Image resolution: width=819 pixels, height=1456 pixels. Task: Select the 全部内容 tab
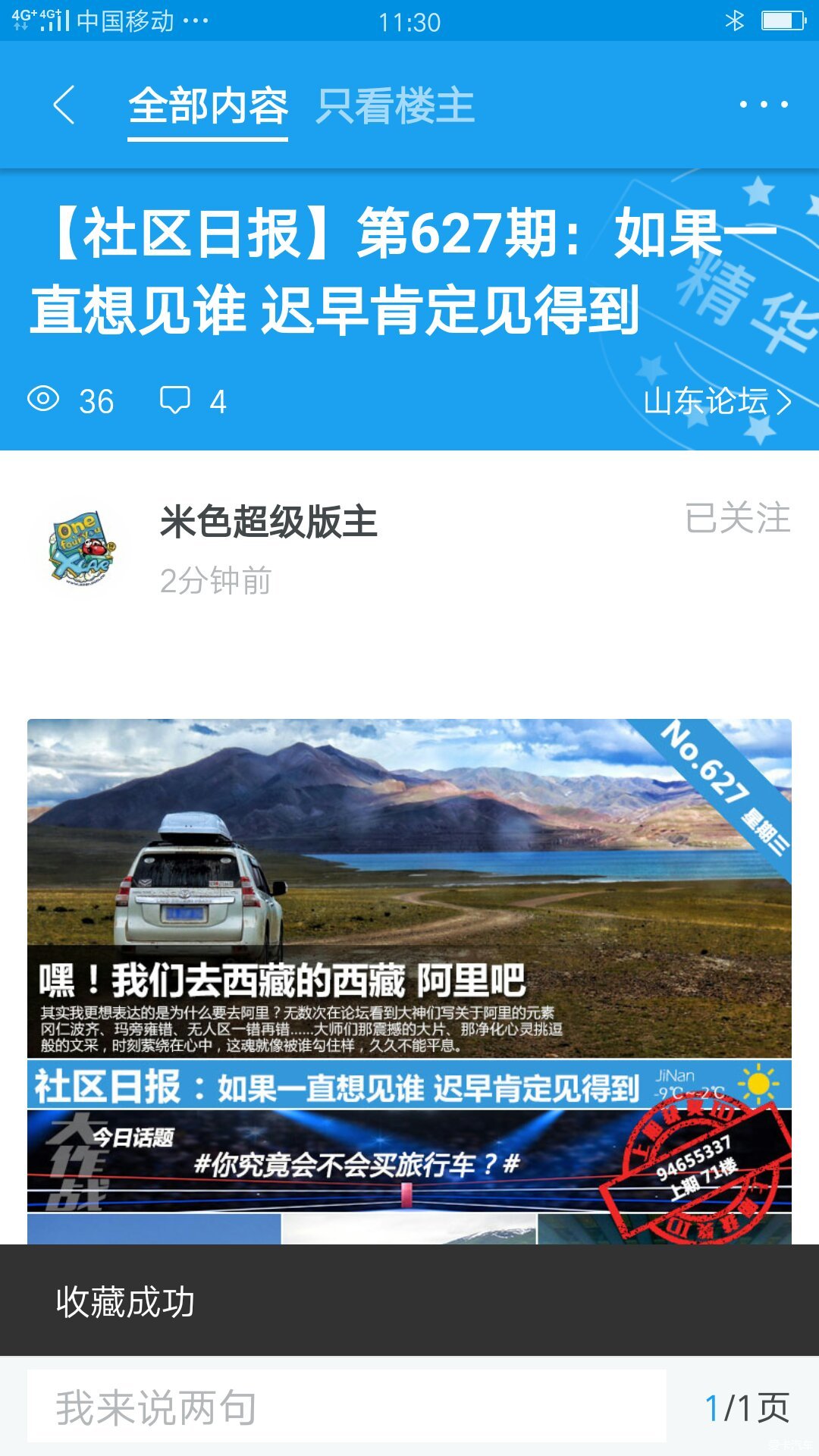tap(208, 106)
